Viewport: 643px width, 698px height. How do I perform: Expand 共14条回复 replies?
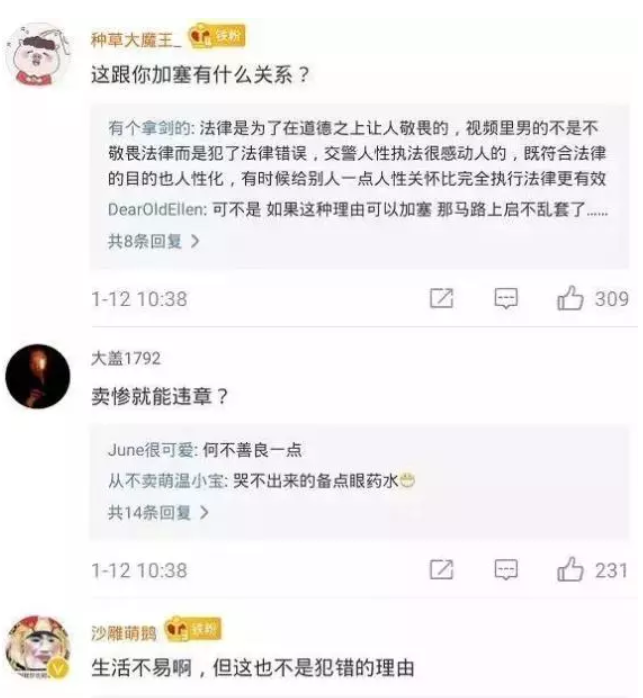pos(158,512)
